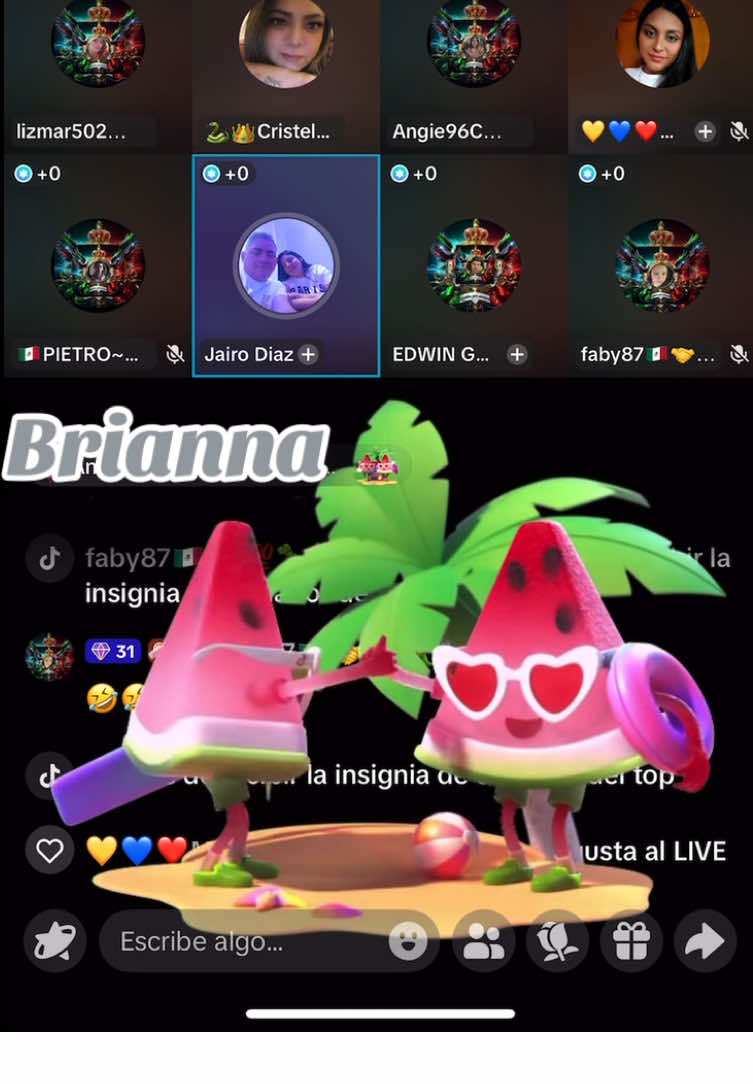Image resolution: width=753 pixels, height=1084 pixels.
Task: Open faby87's guest tile
Action: [661, 265]
